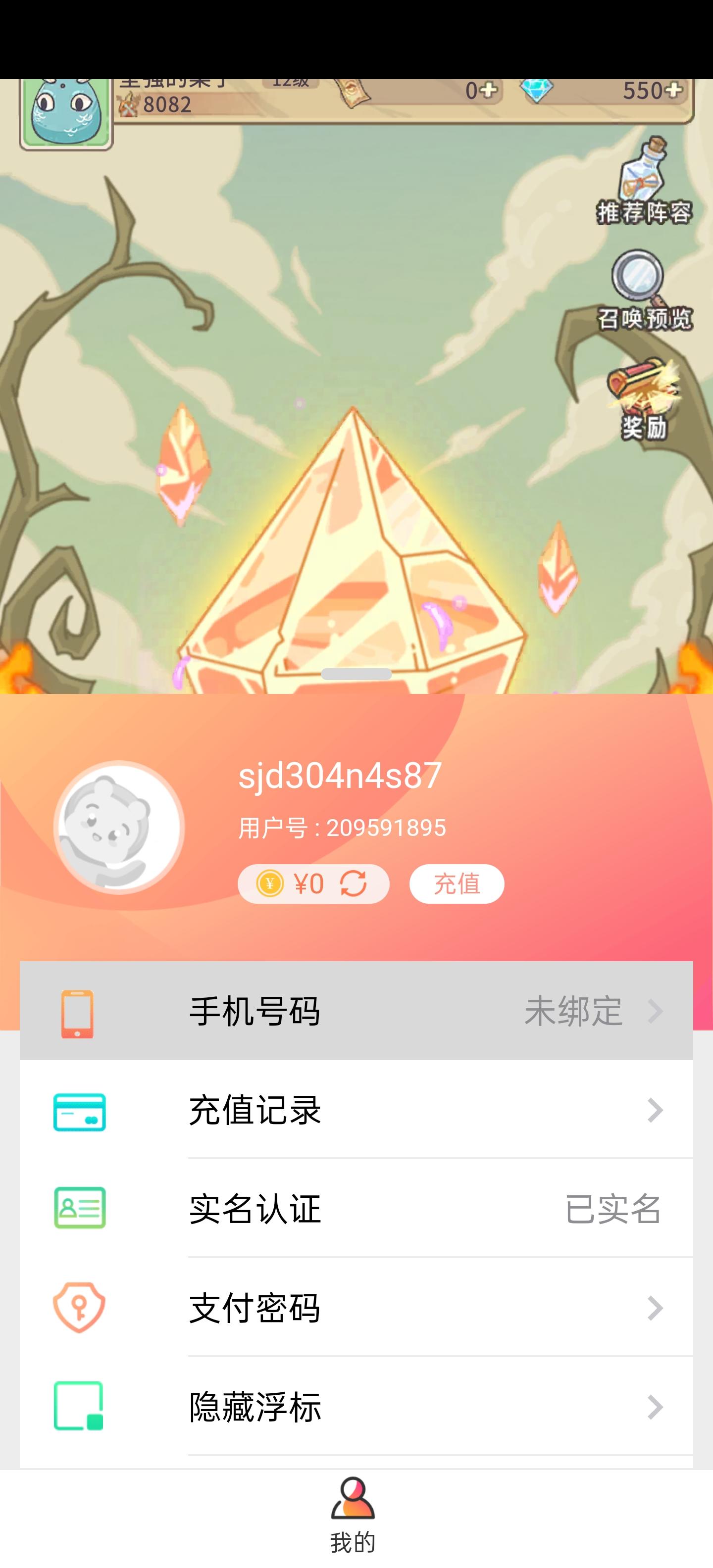Open 实名认证 showing 已实名 status
This screenshot has width=713, height=1568.
356,1210
